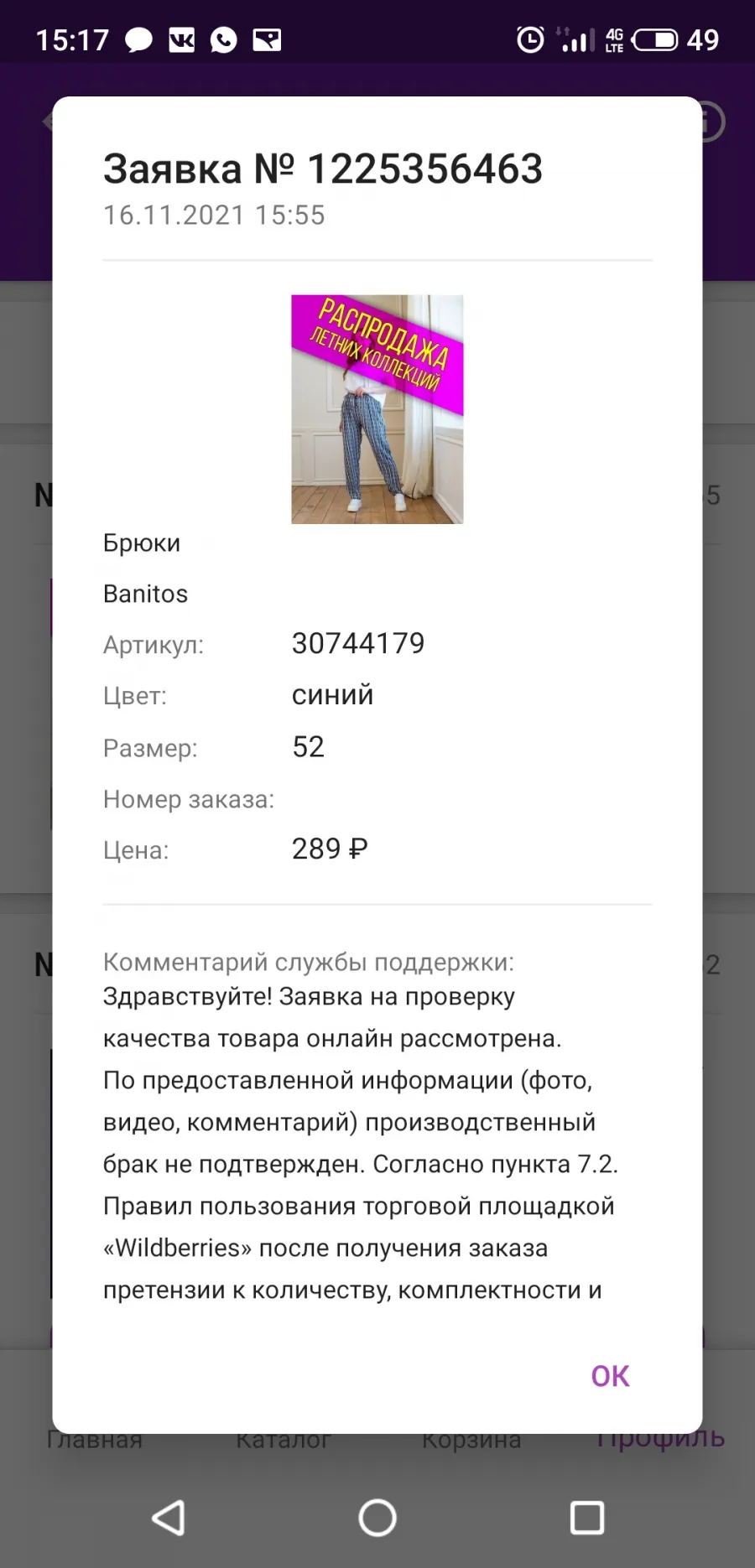Open the Banitos trousers product image

coord(377,409)
